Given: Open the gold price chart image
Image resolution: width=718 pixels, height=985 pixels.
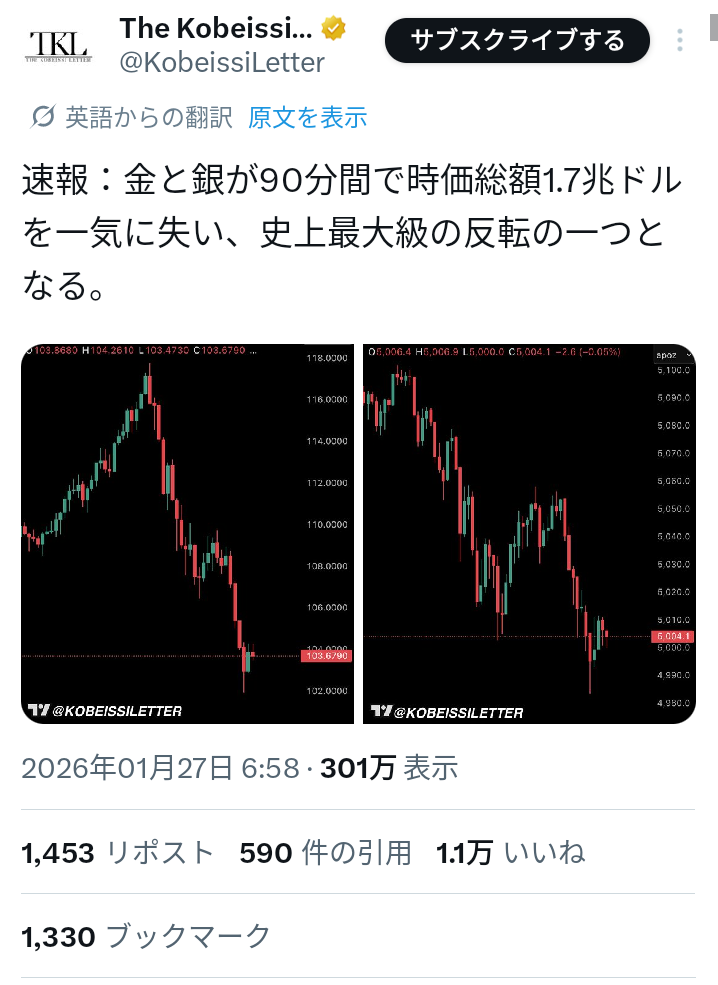Looking at the screenshot, I should (529, 533).
